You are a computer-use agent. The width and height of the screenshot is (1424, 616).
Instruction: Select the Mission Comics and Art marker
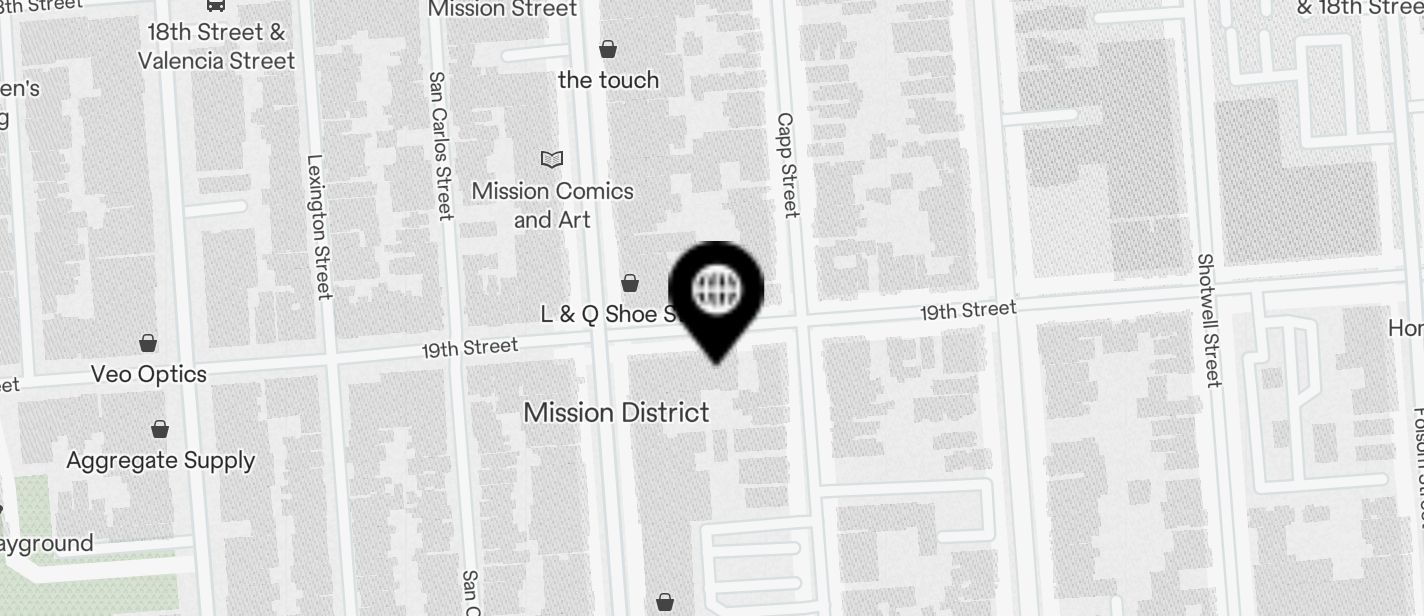tap(552, 160)
